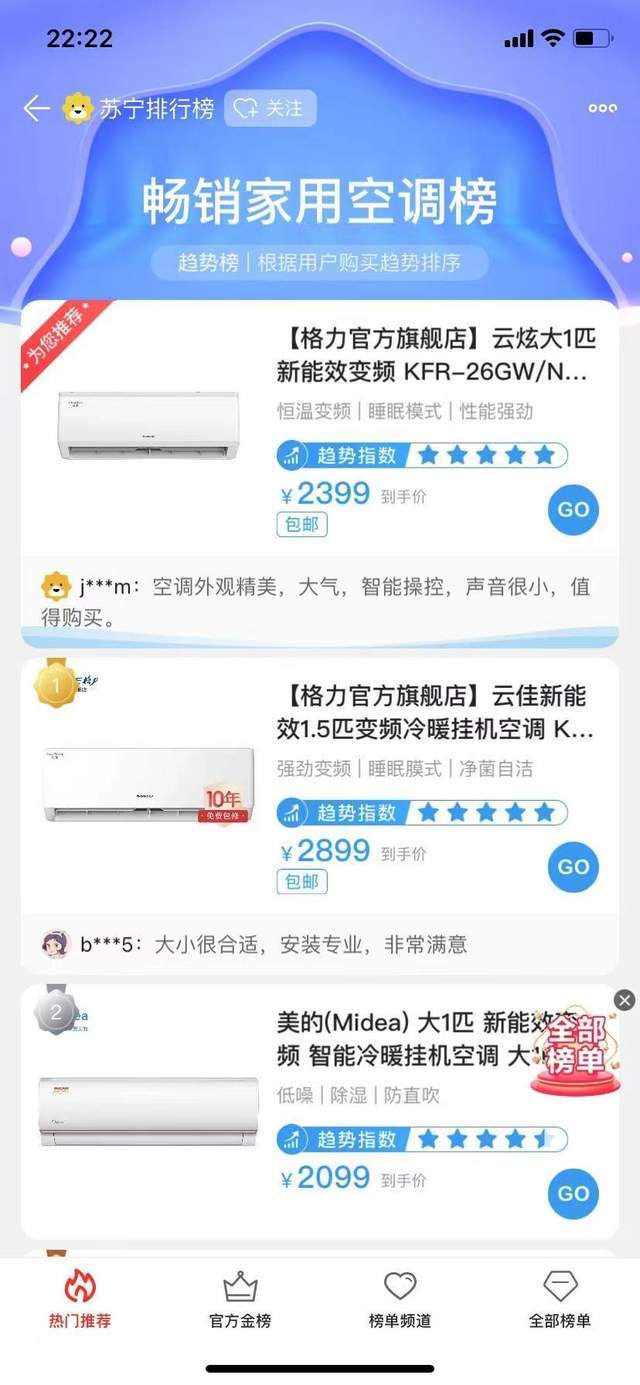Dismiss the floating 全部榜单 badge
Image resolution: width=640 pixels, height=1385 pixels.
624,1000
